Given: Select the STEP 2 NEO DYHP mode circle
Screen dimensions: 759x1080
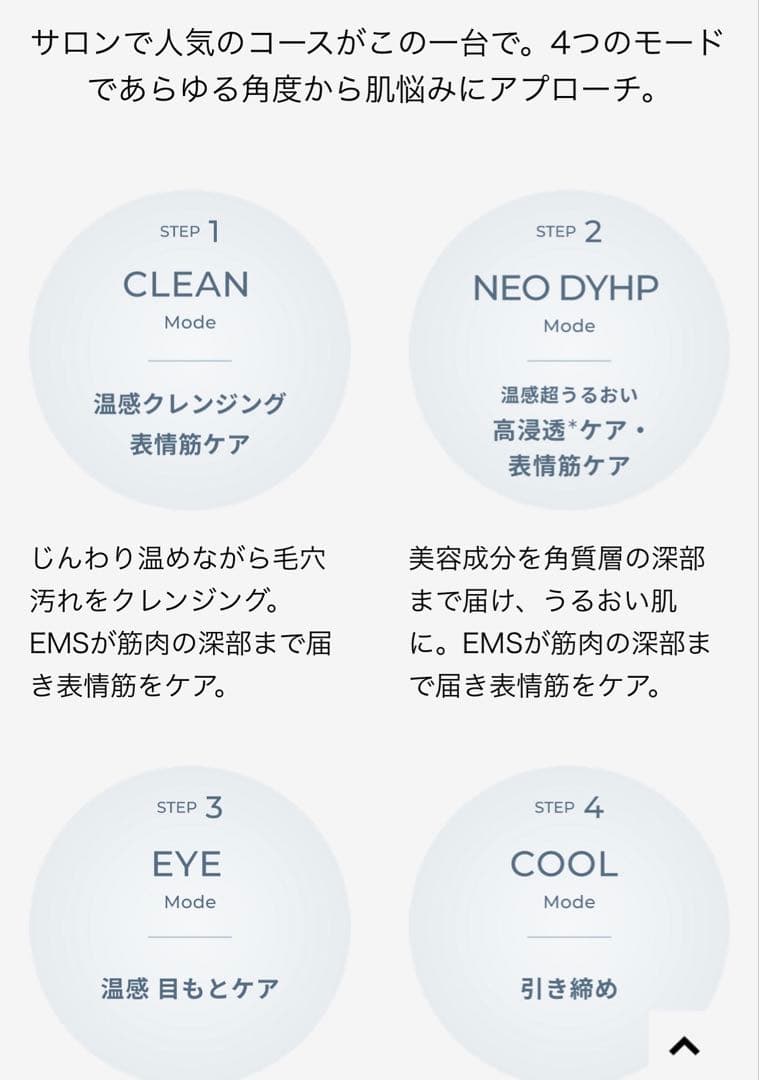Looking at the screenshot, I should tap(568, 350).
